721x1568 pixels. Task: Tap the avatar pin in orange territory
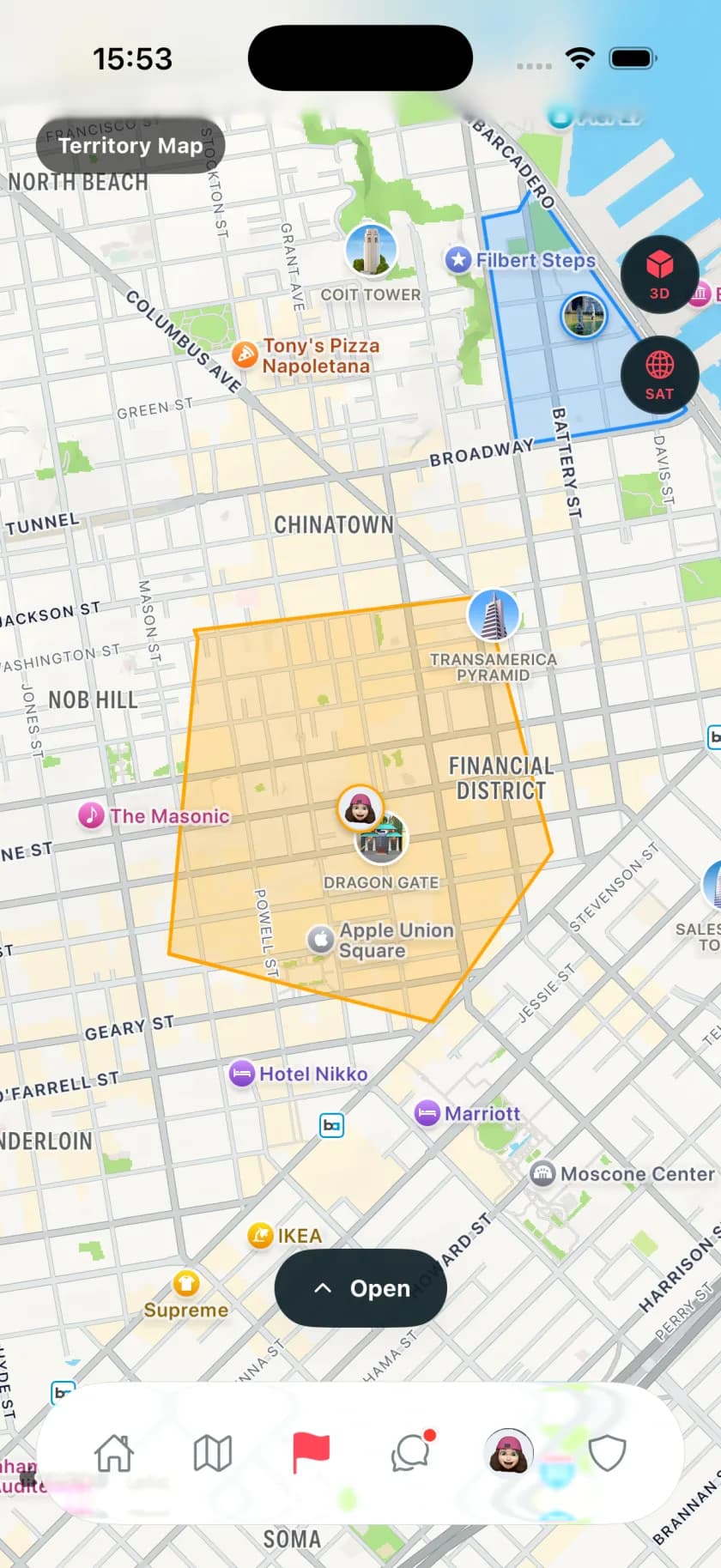[x=360, y=808]
